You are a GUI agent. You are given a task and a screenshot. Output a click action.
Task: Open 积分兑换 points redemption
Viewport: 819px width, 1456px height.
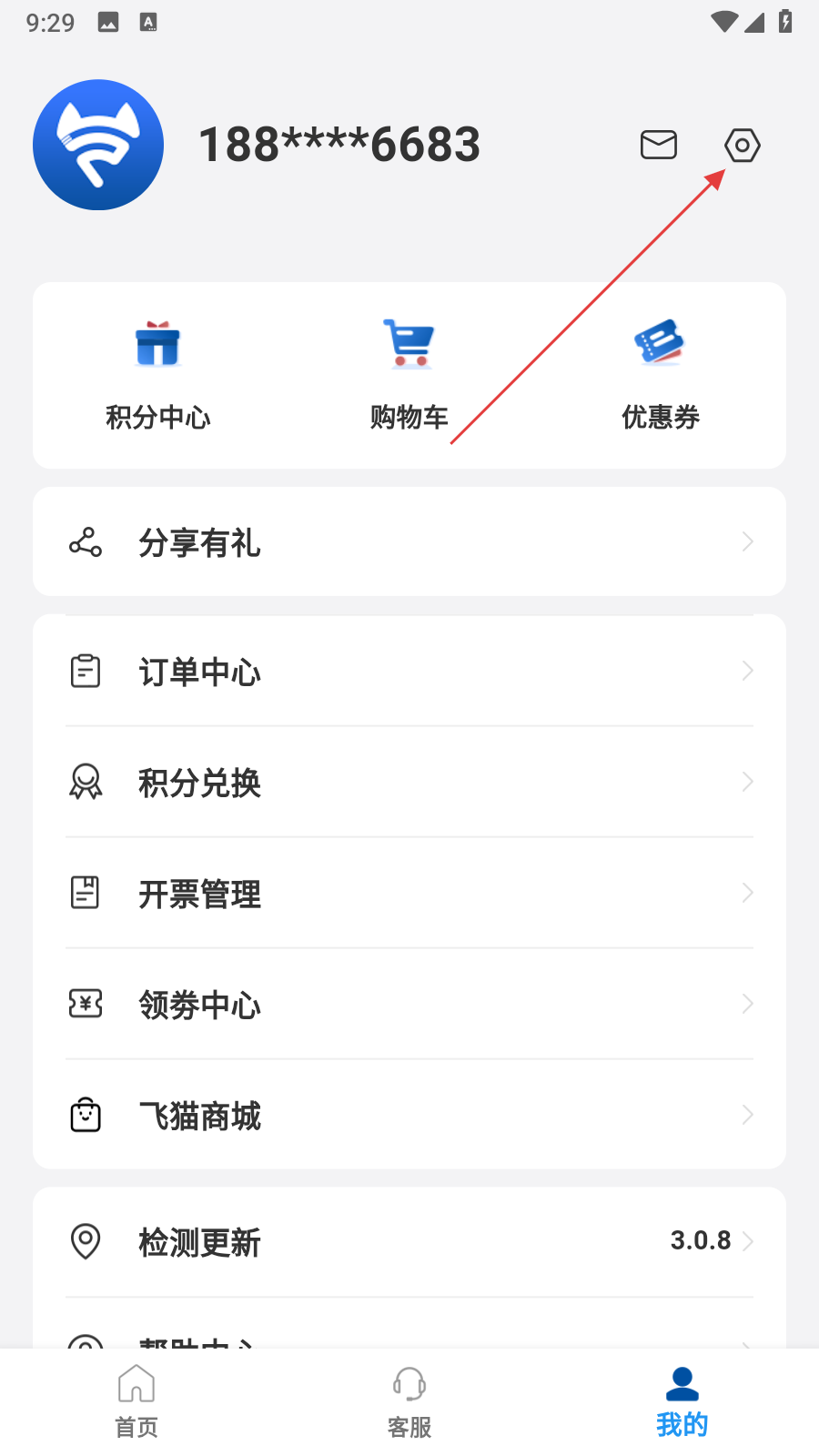click(409, 783)
